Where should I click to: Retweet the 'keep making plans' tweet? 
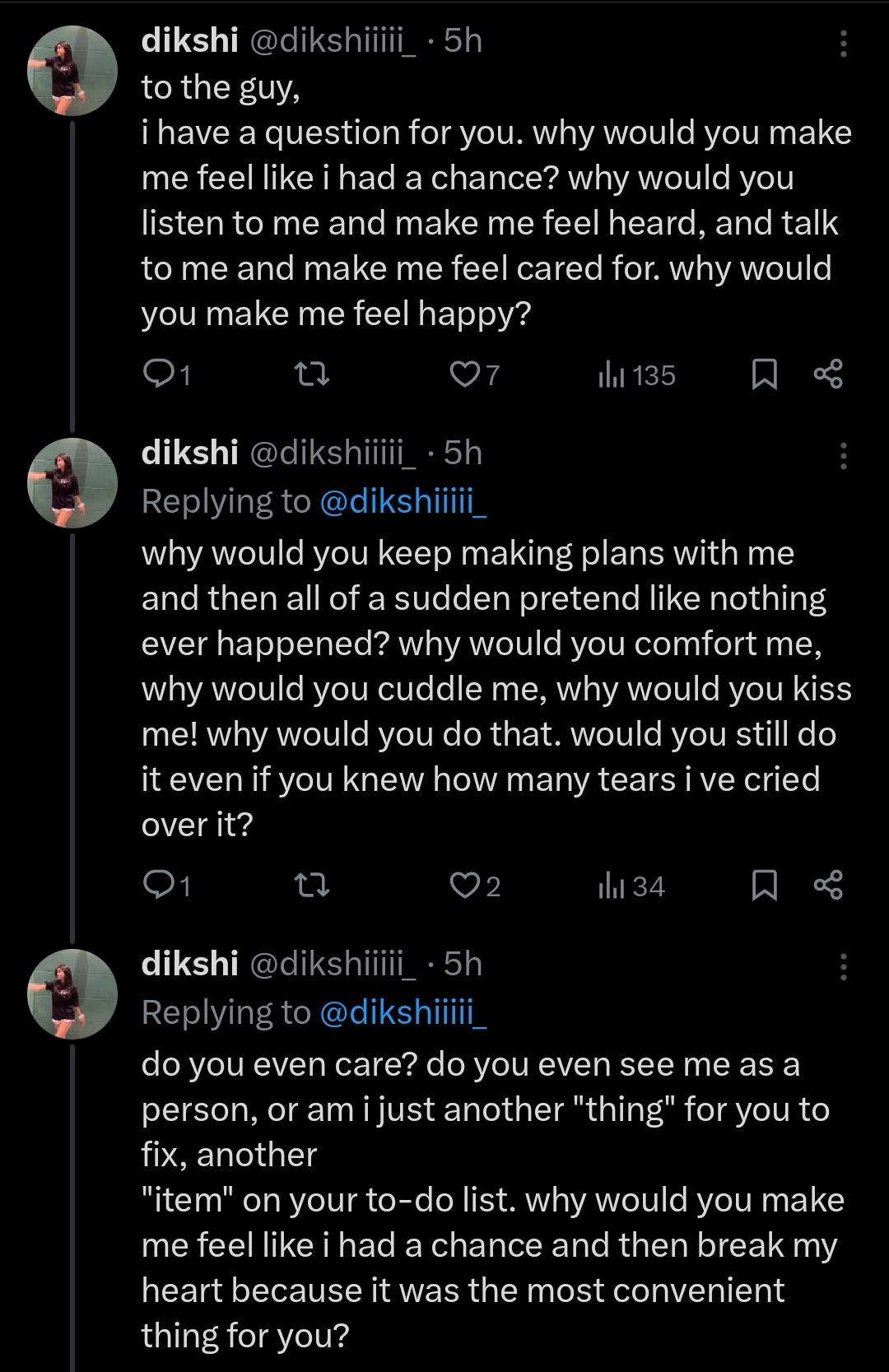[x=313, y=886]
